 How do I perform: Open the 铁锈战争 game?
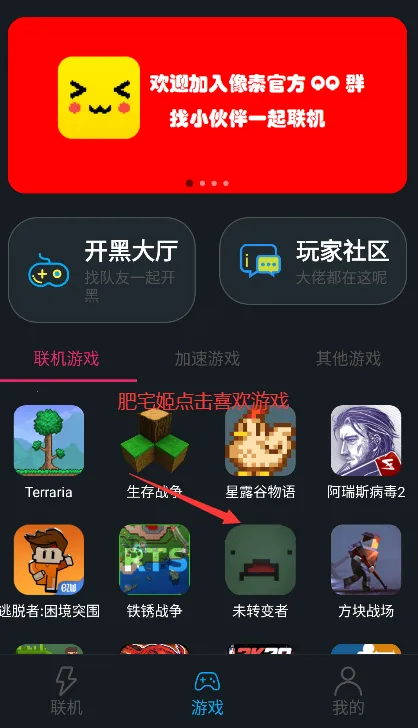(155, 572)
